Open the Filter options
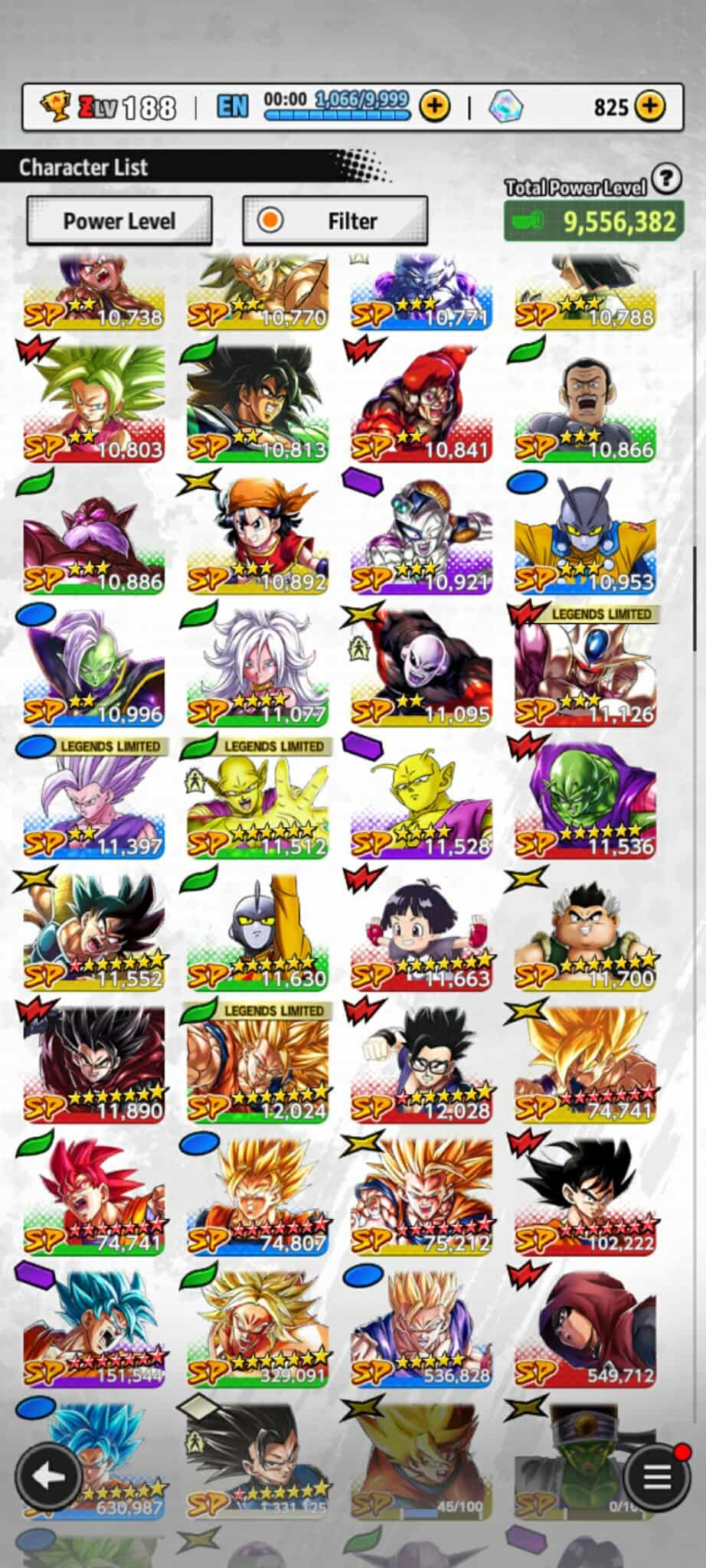The image size is (706, 1568). pyautogui.click(x=335, y=220)
